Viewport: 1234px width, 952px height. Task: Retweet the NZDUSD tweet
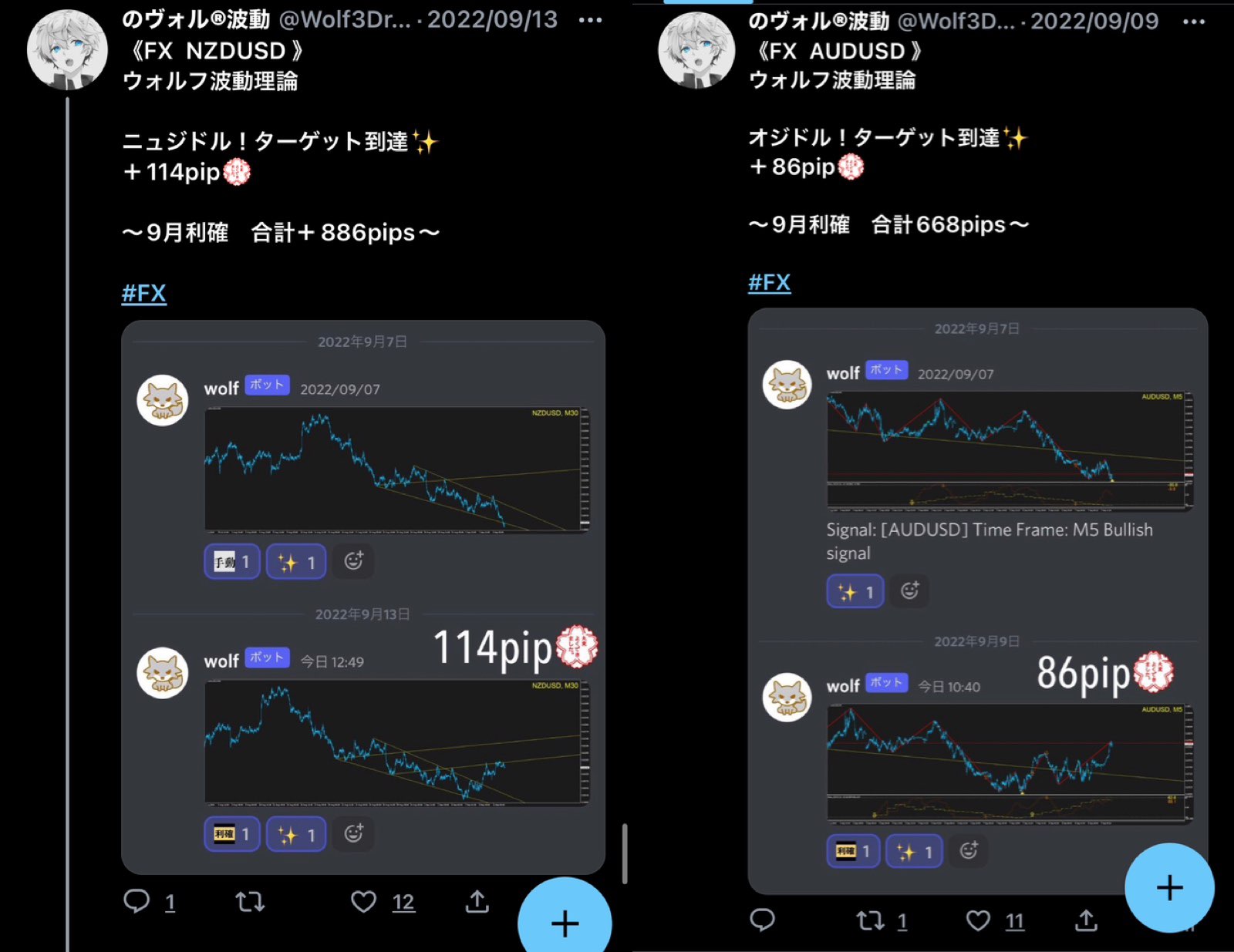click(x=250, y=901)
